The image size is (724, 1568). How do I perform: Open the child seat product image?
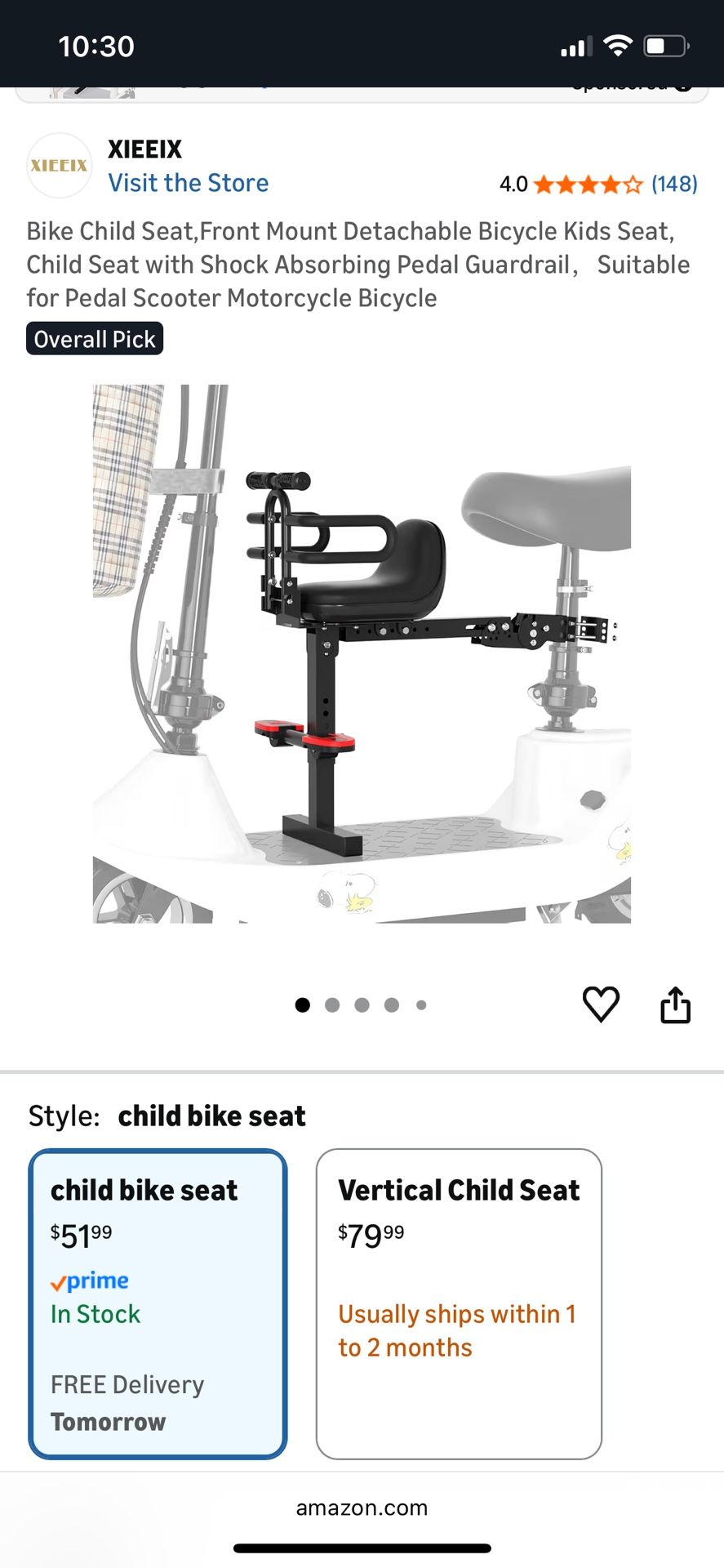362,653
